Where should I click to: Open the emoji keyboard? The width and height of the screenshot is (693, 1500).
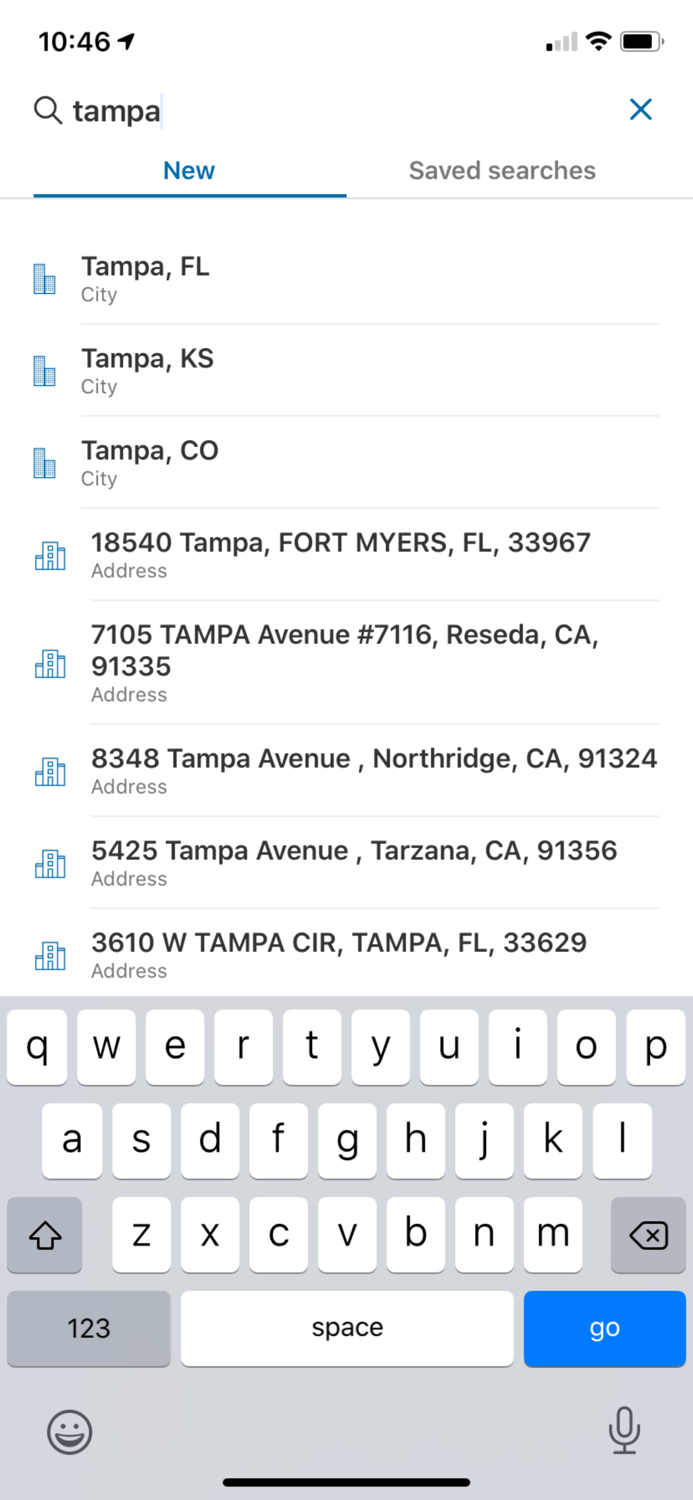(x=70, y=1432)
